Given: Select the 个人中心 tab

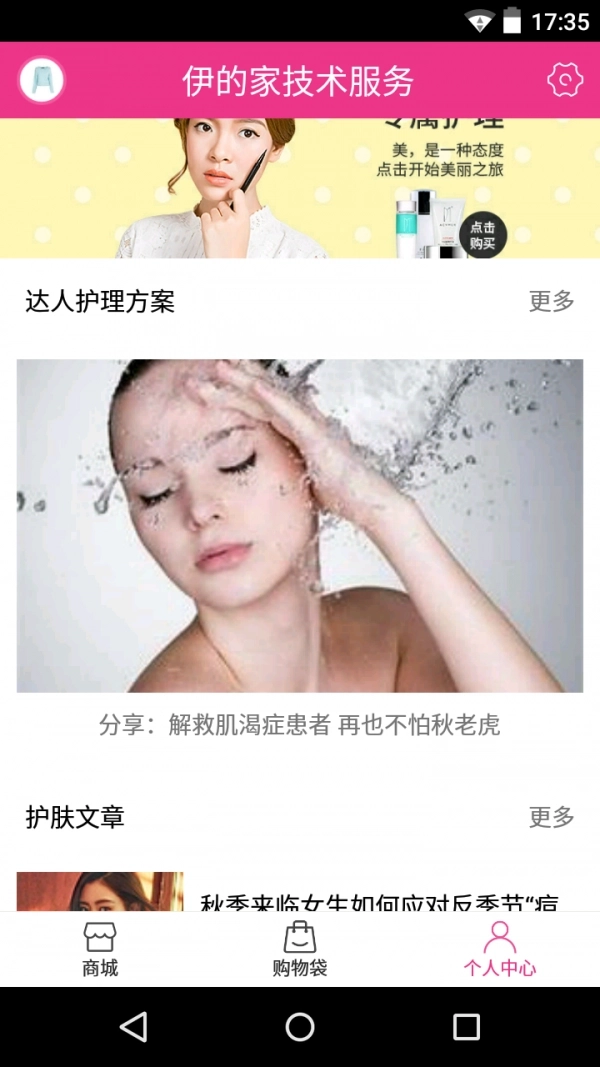Looking at the screenshot, I should [x=499, y=949].
